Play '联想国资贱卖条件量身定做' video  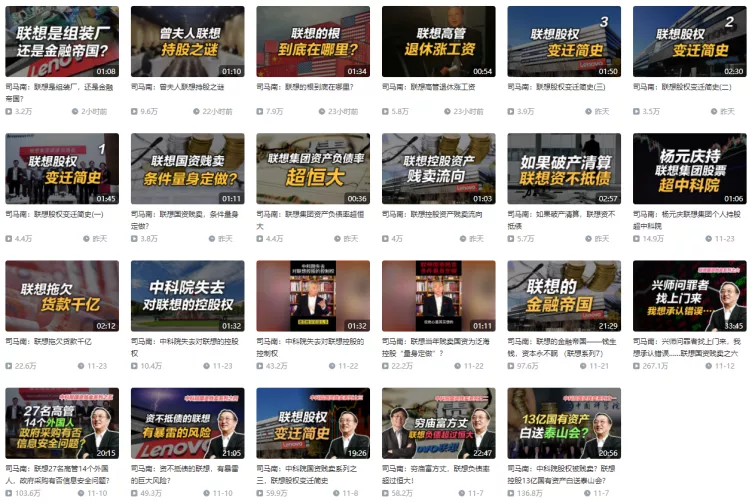[187, 169]
